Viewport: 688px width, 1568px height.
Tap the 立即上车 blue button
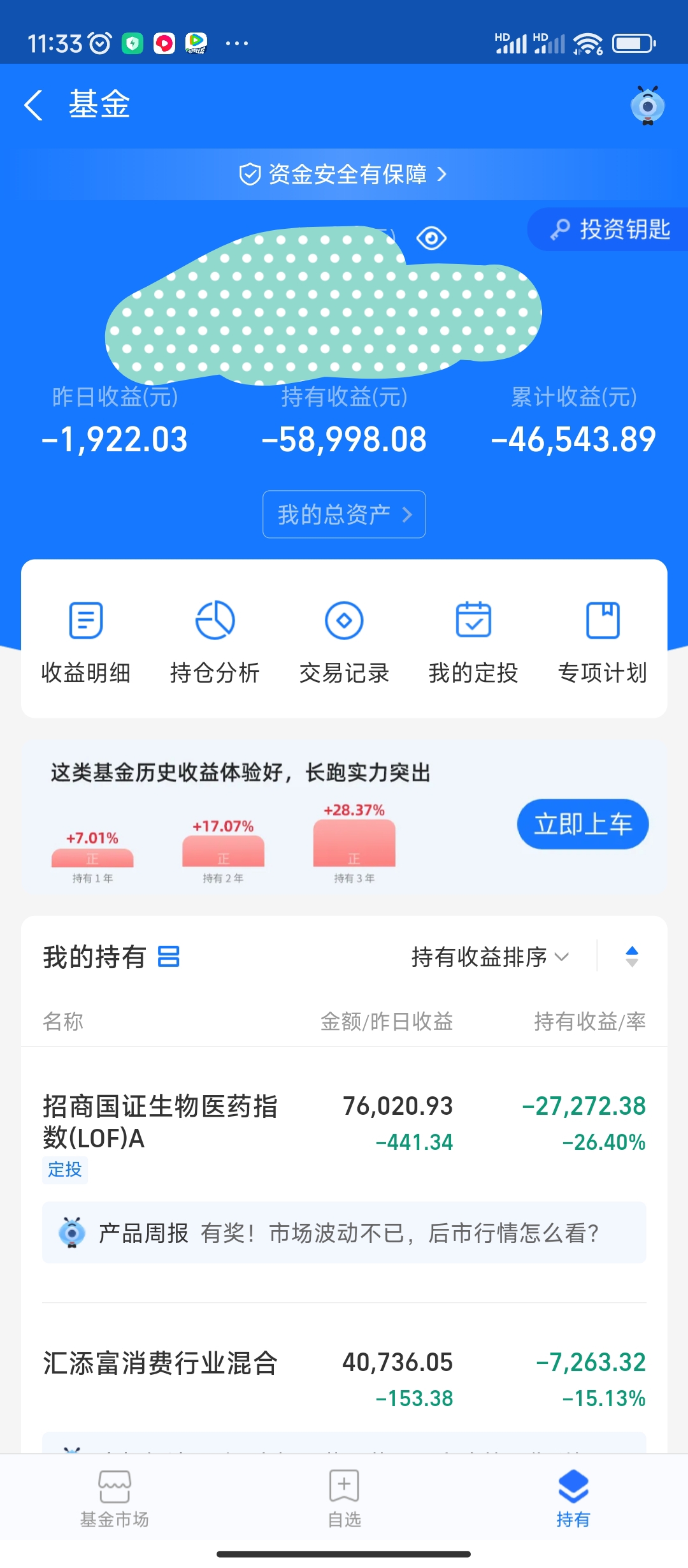pyautogui.click(x=582, y=824)
